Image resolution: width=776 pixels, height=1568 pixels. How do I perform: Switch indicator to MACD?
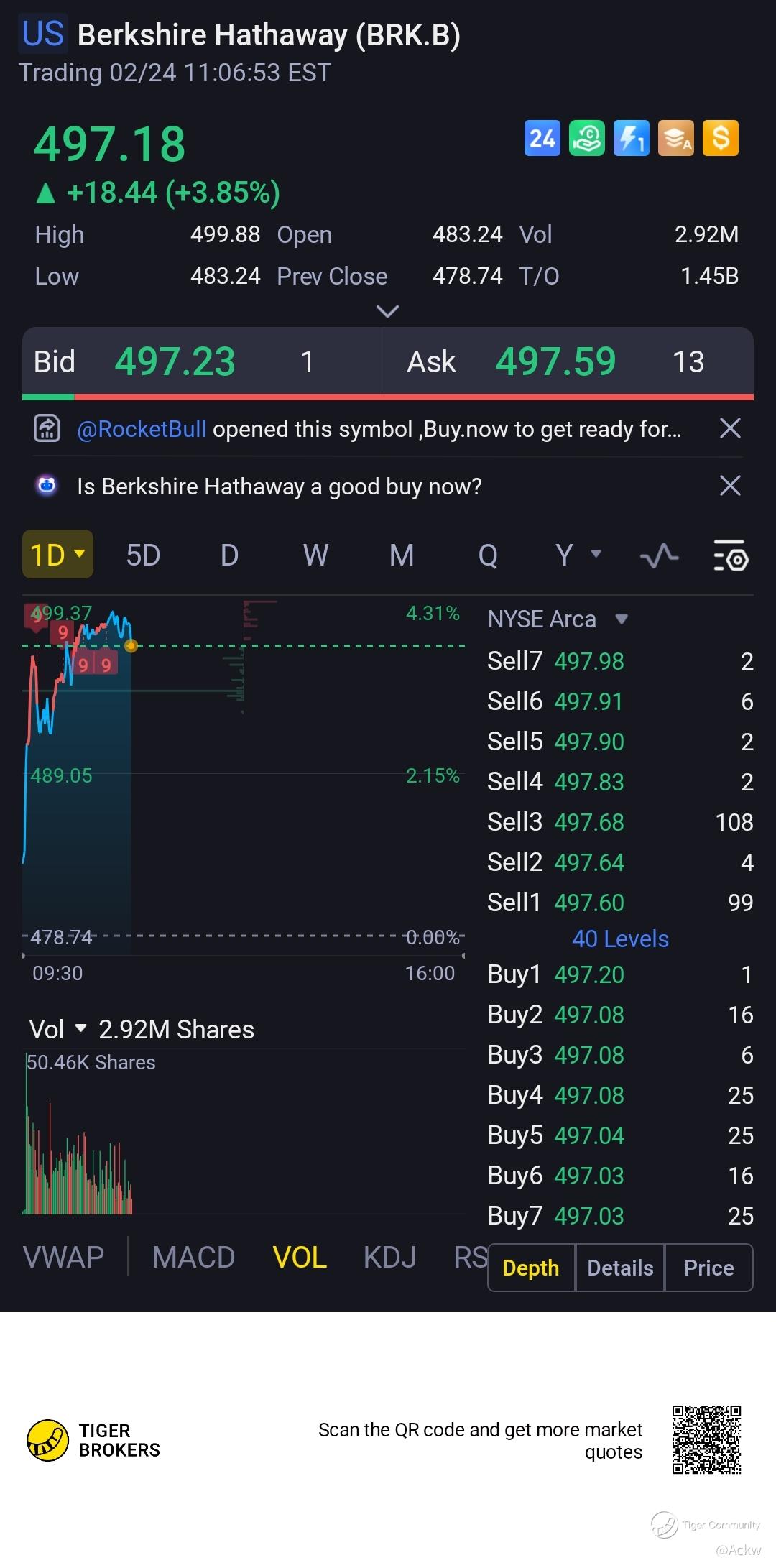tap(193, 1258)
